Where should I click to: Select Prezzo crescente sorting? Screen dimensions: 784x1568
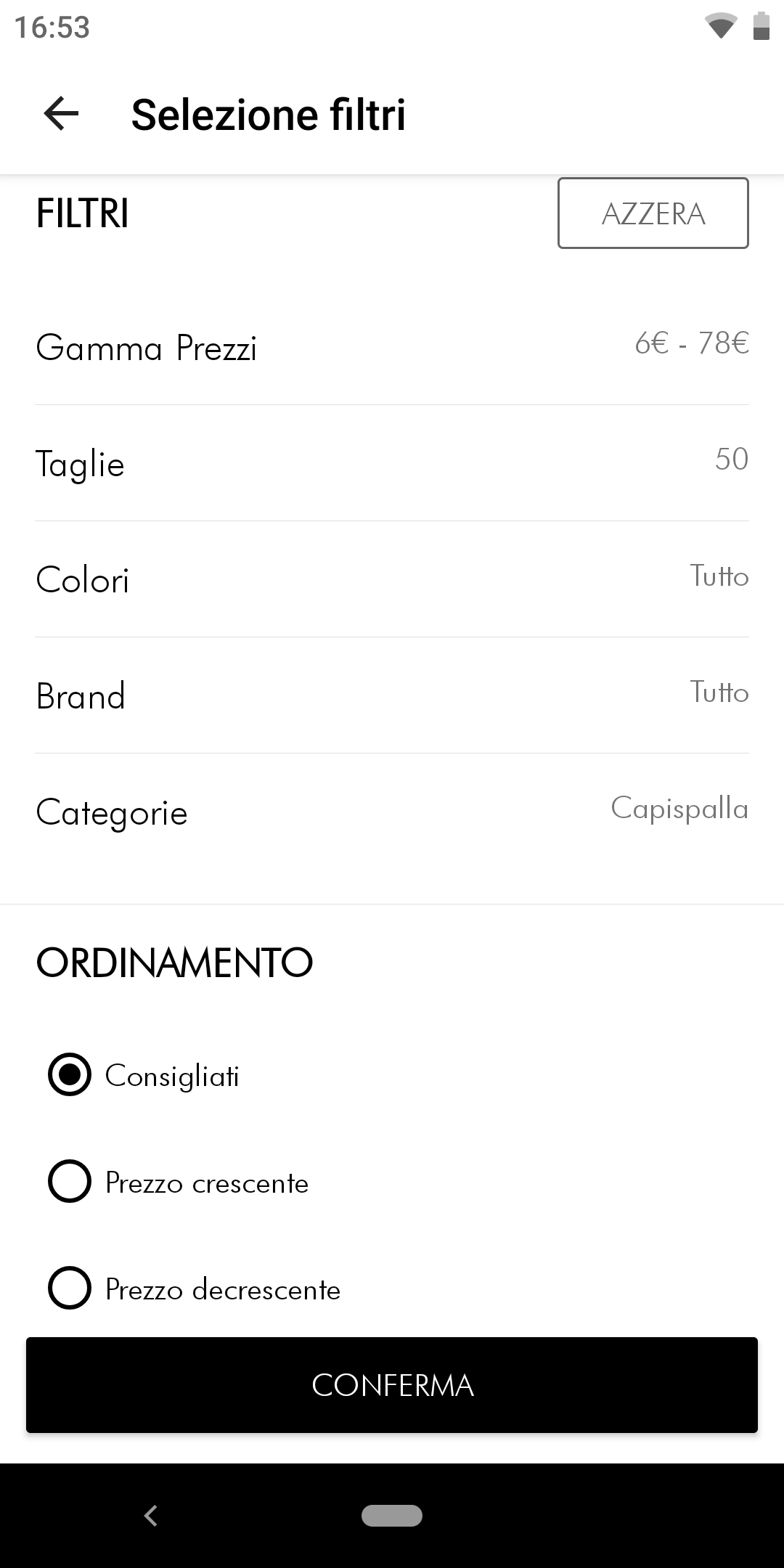179,1182
